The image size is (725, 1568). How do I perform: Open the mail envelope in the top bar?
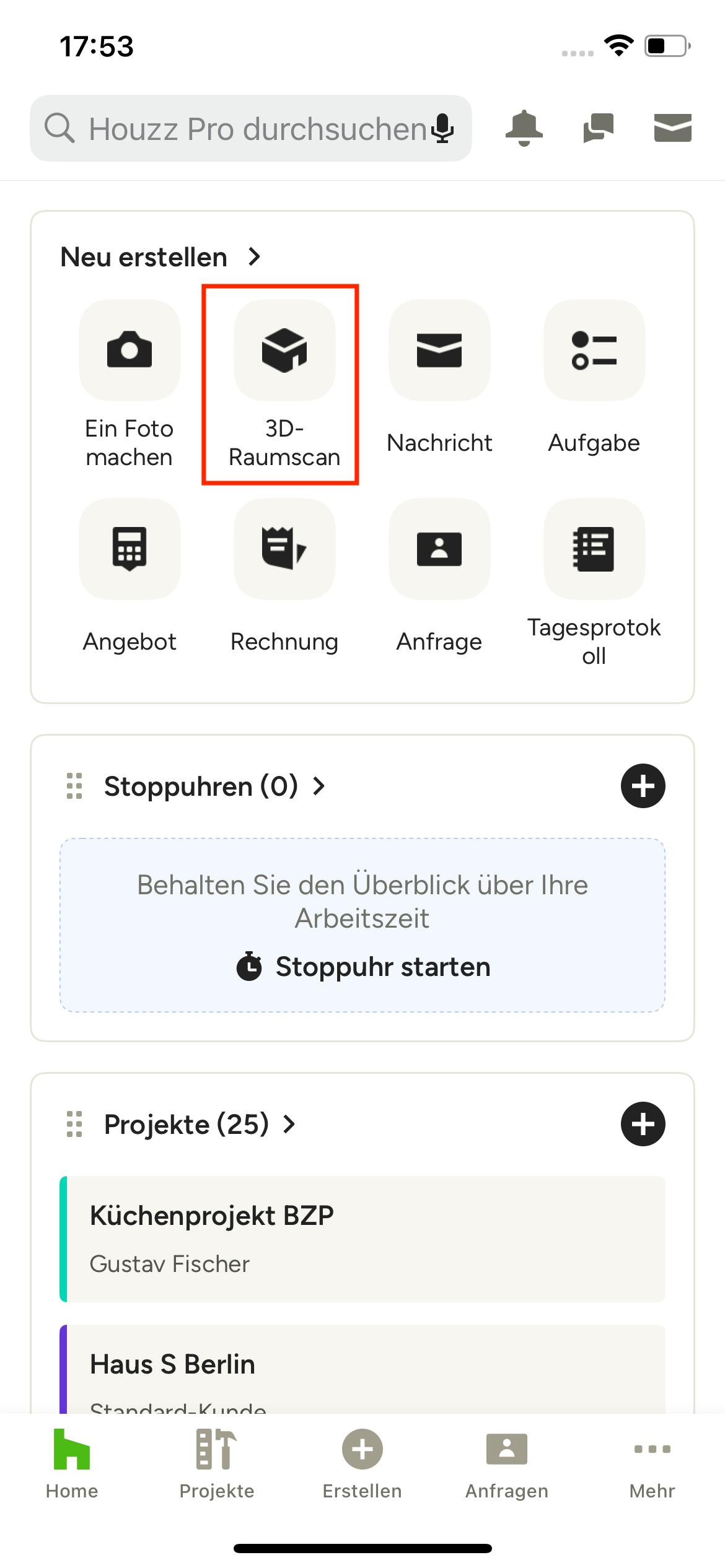673,128
